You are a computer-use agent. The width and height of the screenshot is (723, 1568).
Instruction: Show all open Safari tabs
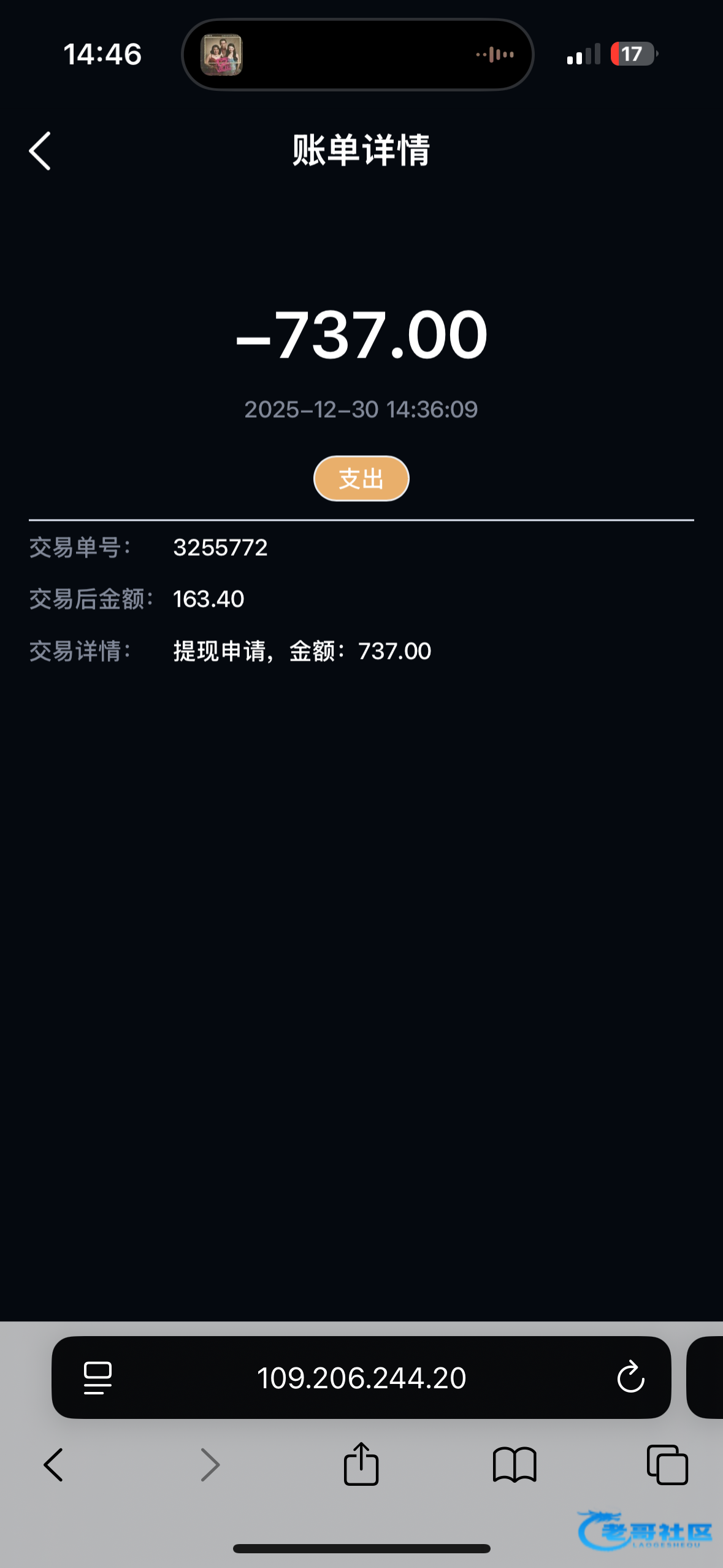click(x=667, y=1465)
